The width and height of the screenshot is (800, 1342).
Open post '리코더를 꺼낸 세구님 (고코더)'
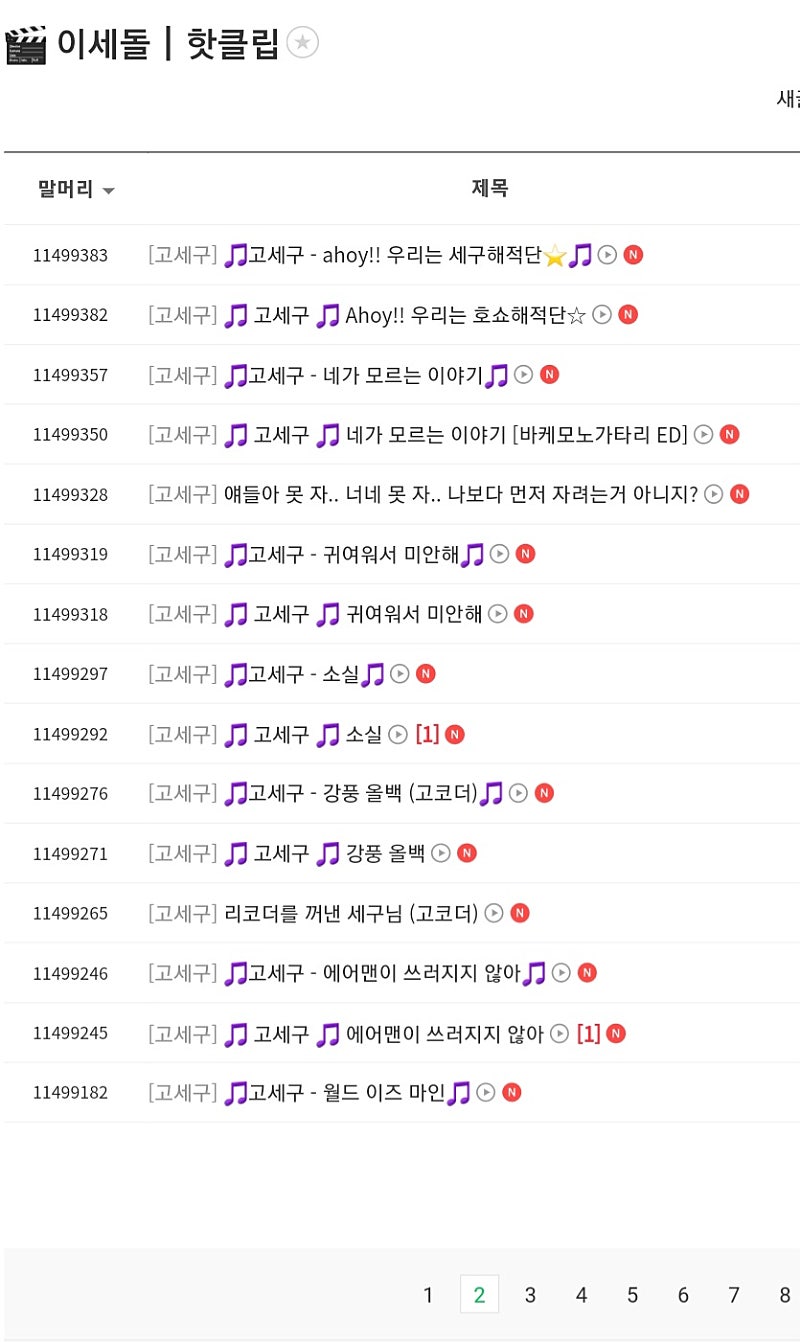coord(350,913)
